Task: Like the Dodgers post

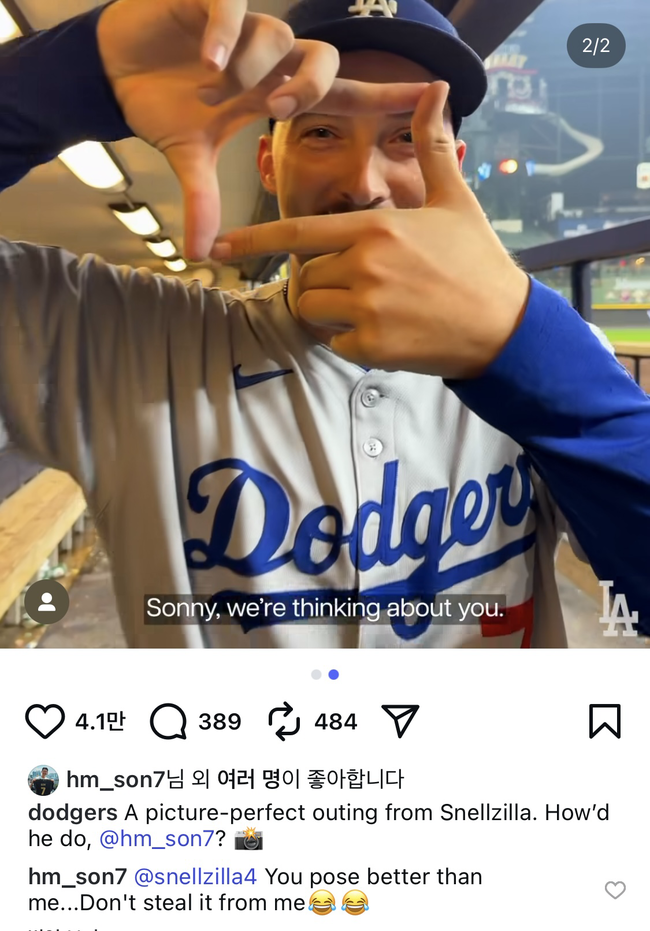Action: click(44, 721)
